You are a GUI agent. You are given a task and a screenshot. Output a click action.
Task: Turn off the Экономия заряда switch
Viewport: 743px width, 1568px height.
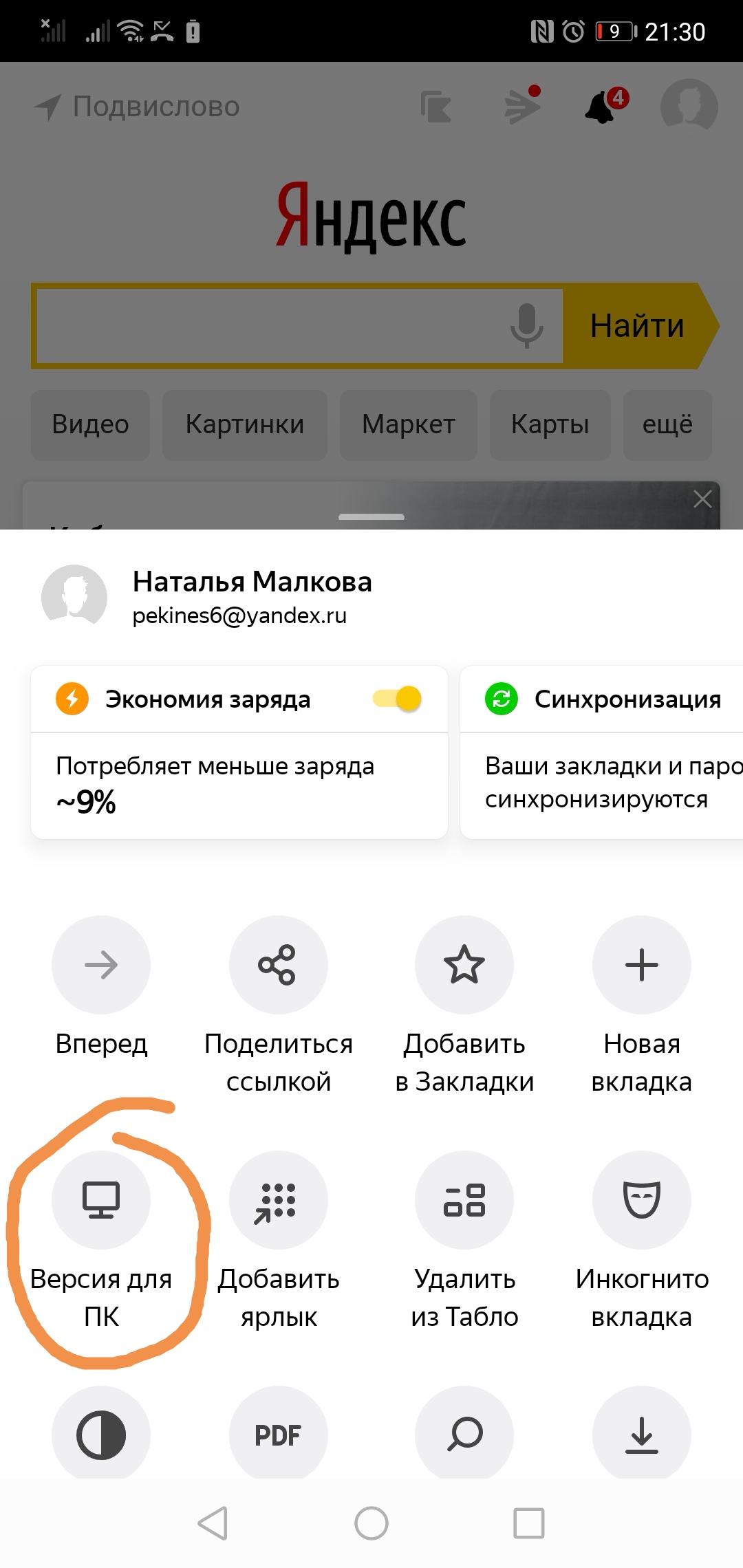point(398,699)
